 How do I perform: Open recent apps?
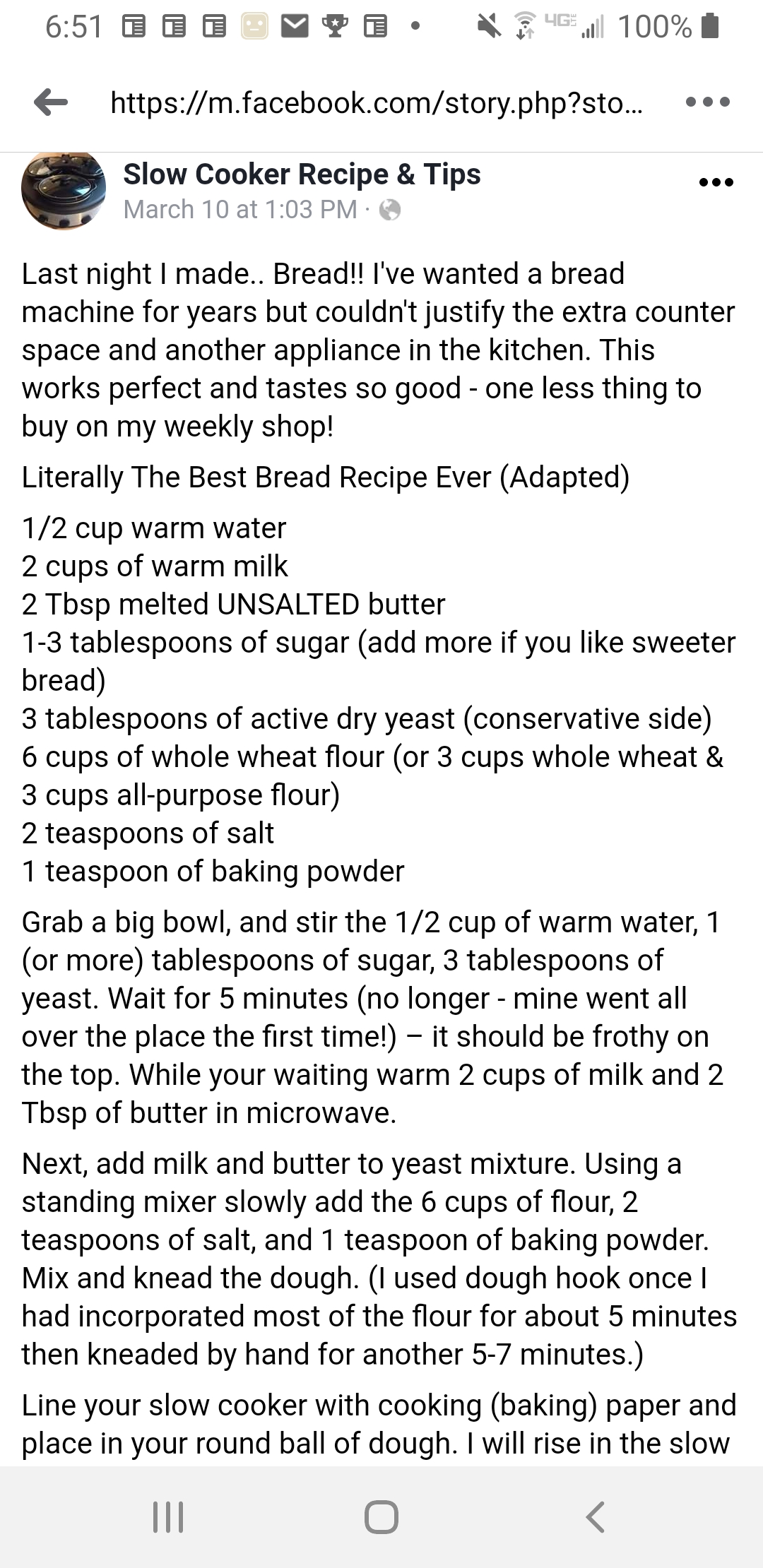point(168,1516)
